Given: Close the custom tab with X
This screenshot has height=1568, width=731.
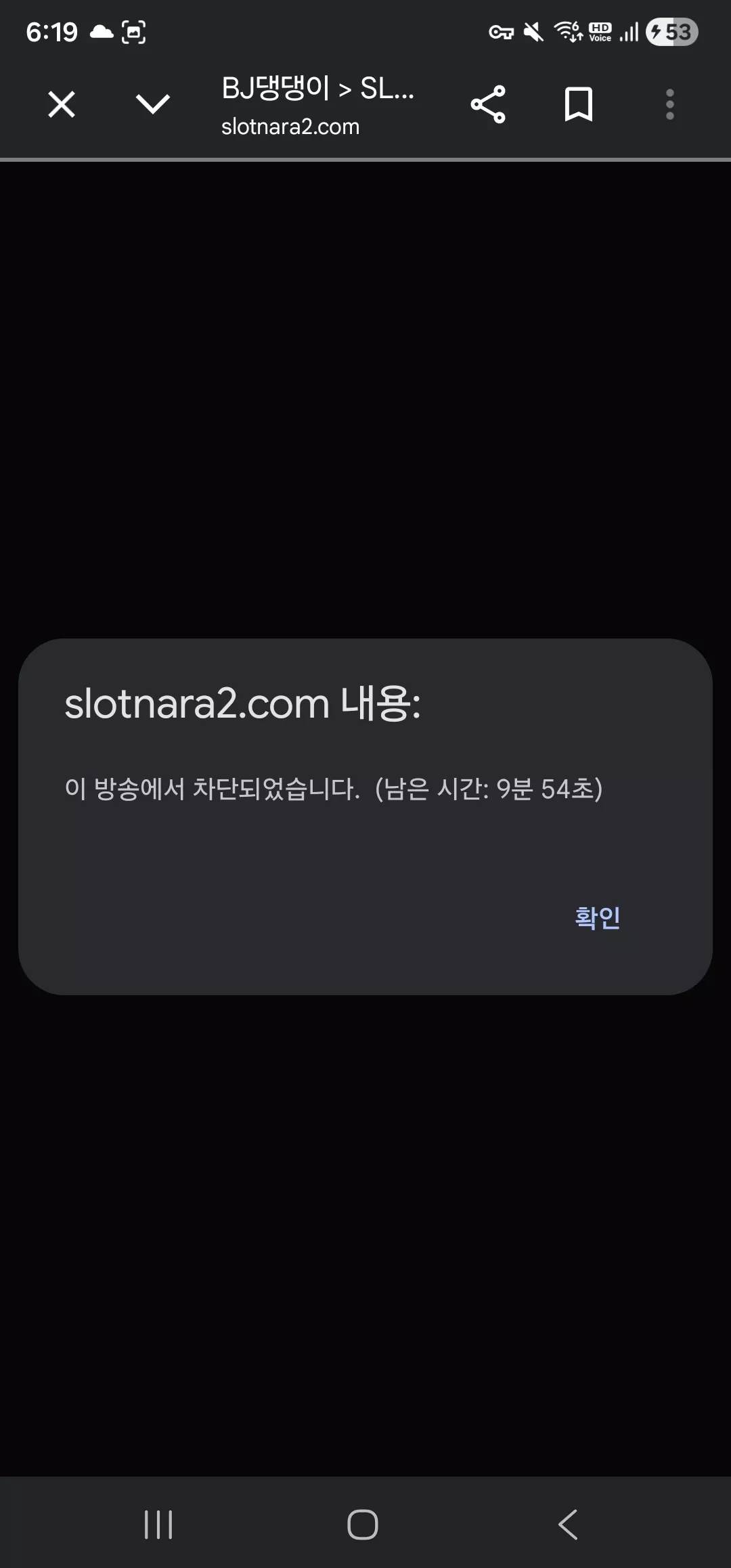Looking at the screenshot, I should click(x=62, y=104).
